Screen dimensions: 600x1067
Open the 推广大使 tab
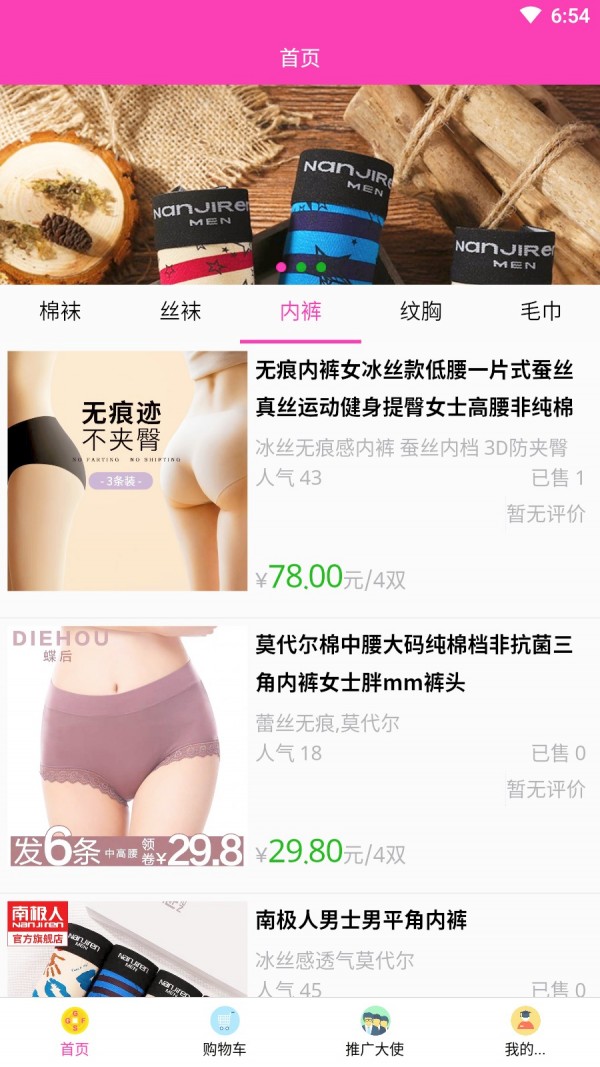(375, 1031)
